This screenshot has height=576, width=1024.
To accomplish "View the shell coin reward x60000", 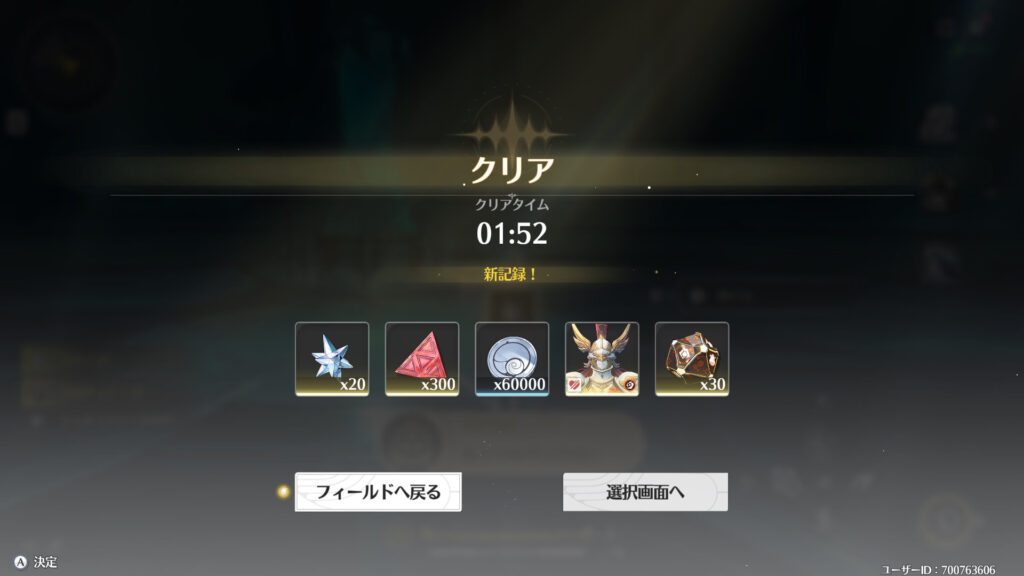I will (x=512, y=359).
